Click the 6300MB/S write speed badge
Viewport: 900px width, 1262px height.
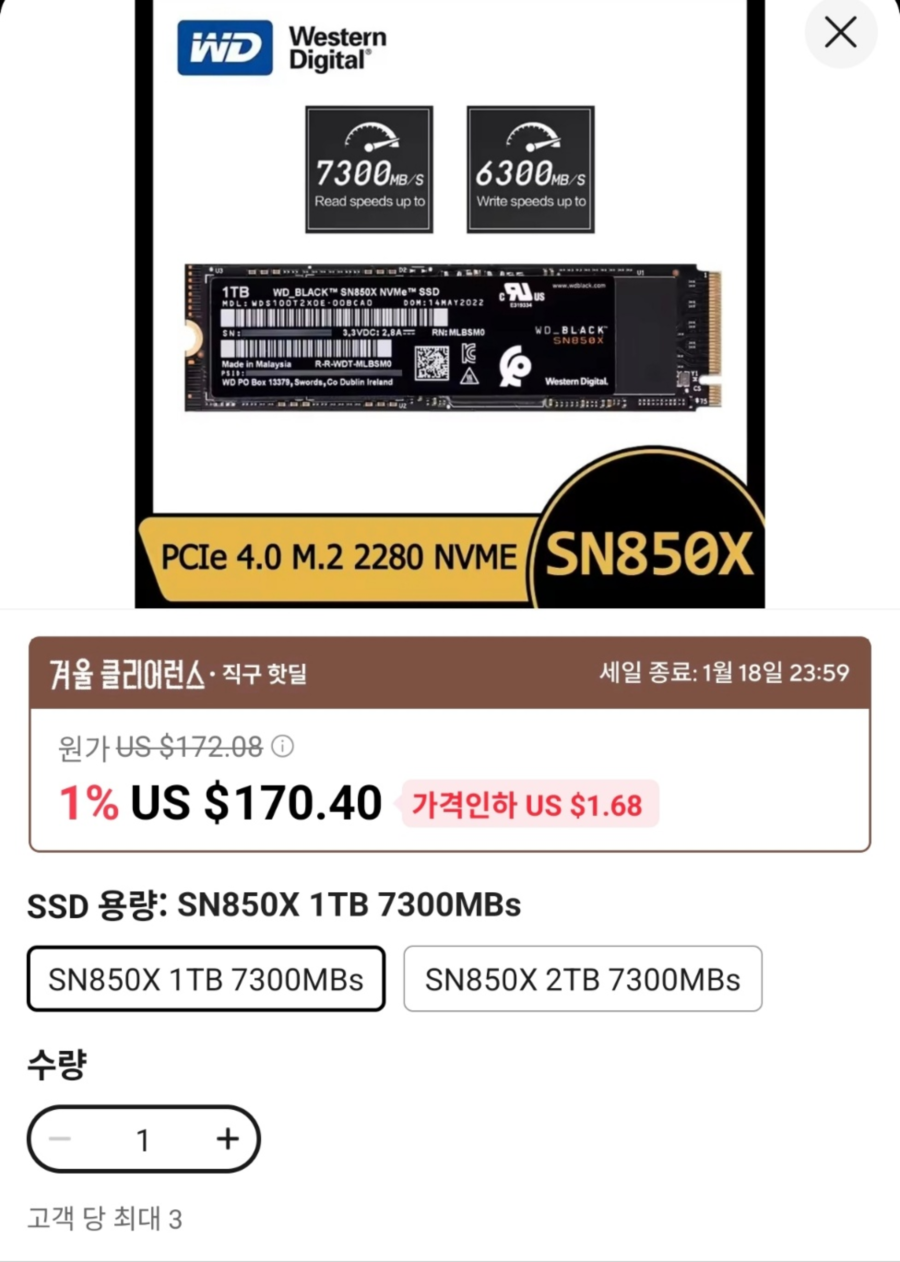pyautogui.click(x=530, y=168)
